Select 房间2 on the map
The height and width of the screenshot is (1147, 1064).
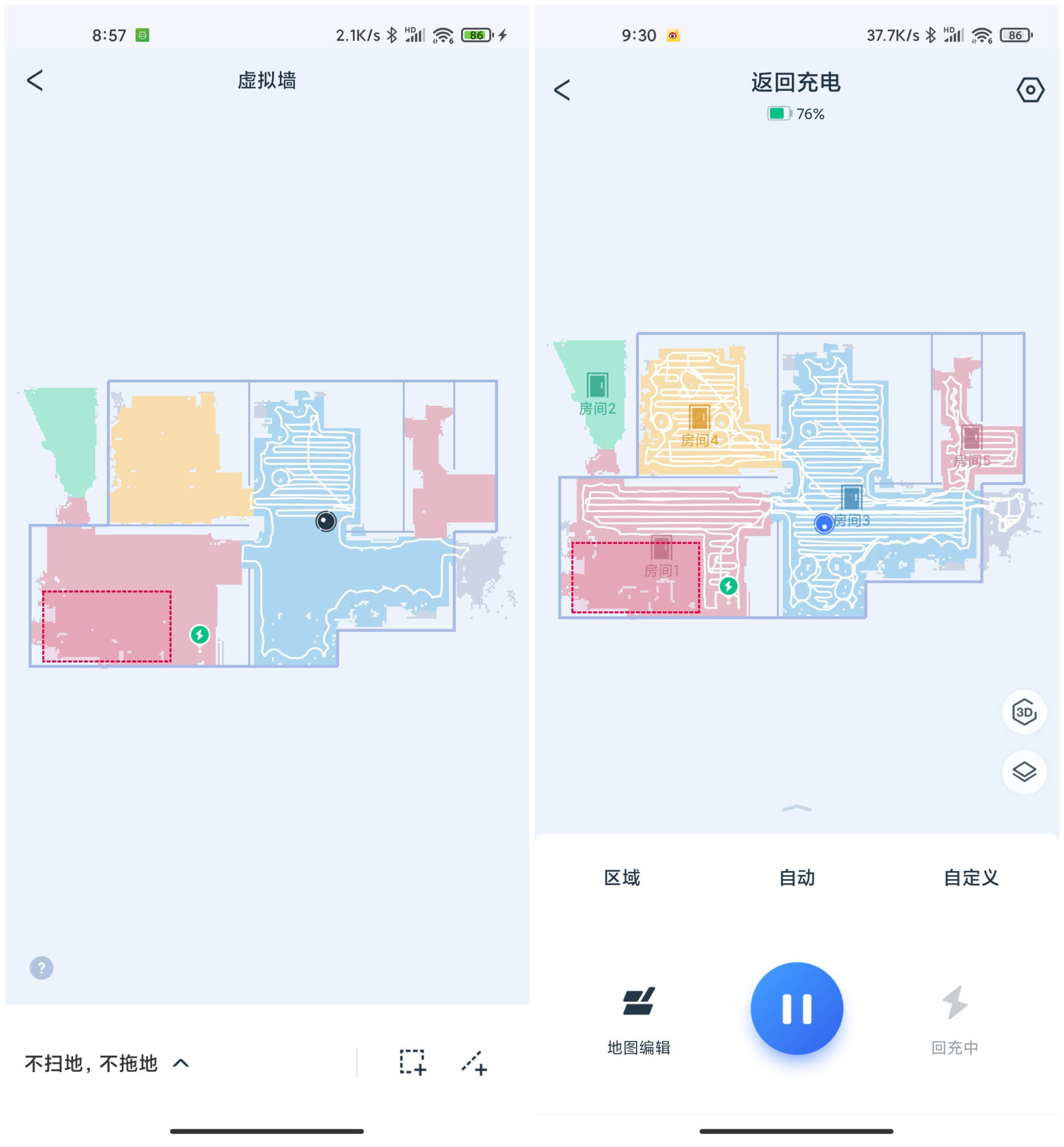[597, 395]
